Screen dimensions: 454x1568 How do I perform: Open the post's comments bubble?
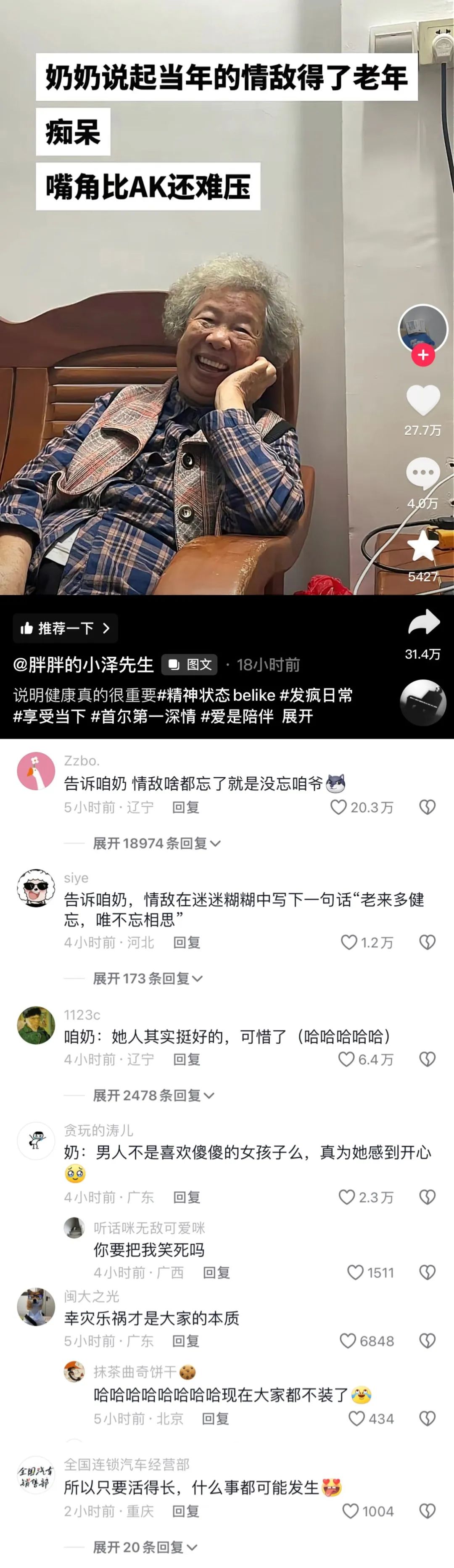[x=423, y=474]
